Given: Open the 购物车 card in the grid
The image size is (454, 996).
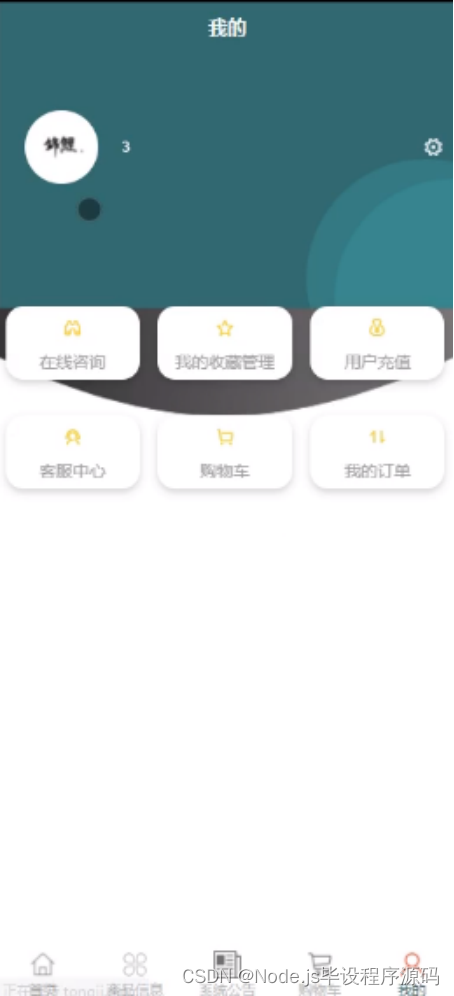Looking at the screenshot, I should (x=225, y=452).
